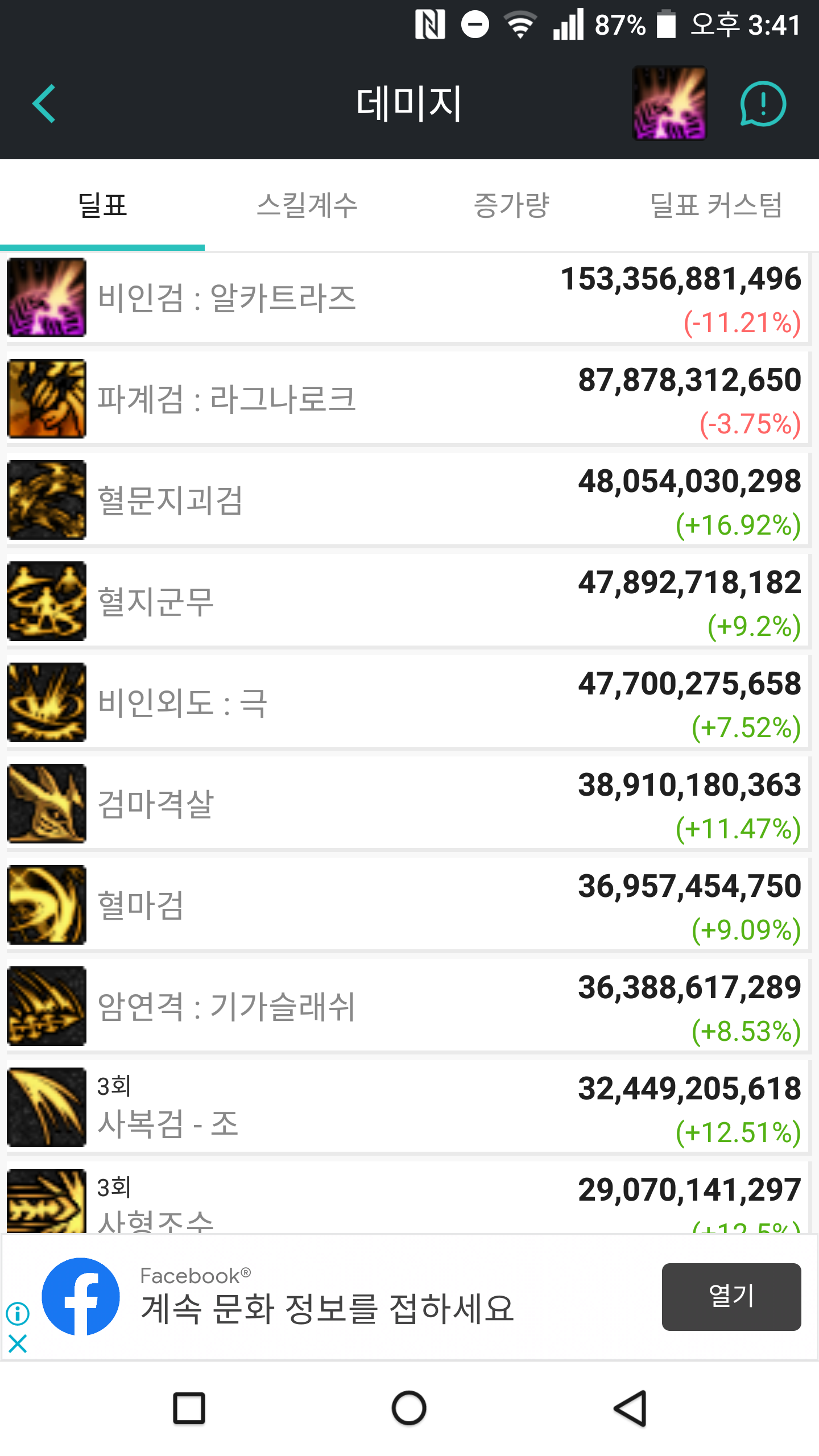Switch to the 증가량 tab
Screen dimensions: 819x1456
511,206
